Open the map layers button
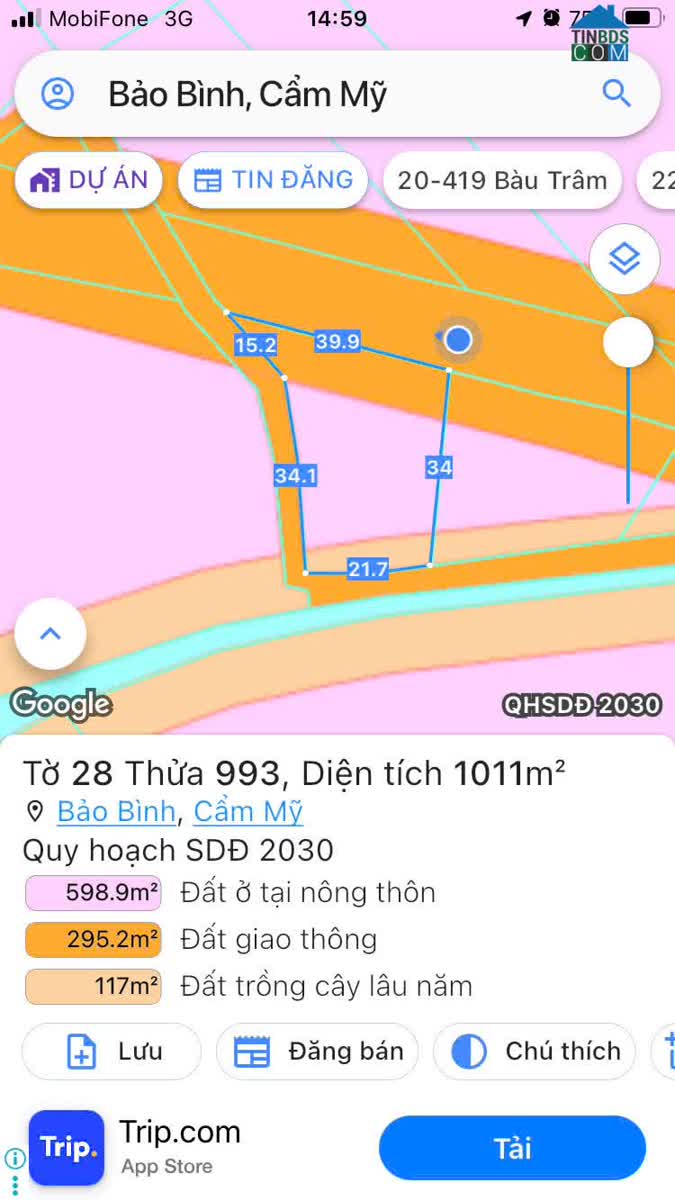The width and height of the screenshot is (675, 1201). tap(625, 259)
